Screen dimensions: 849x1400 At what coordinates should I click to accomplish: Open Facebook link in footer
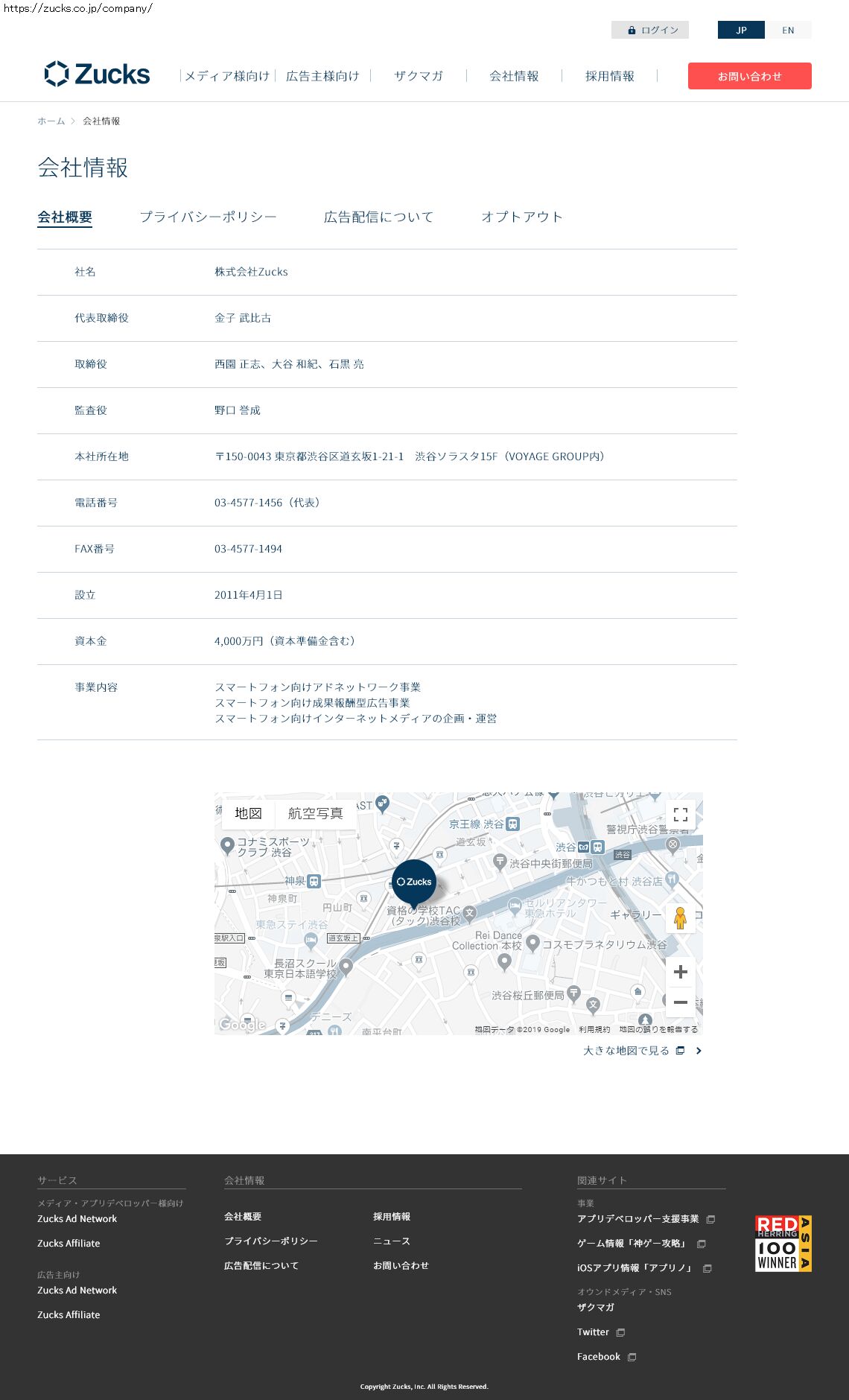[599, 1357]
